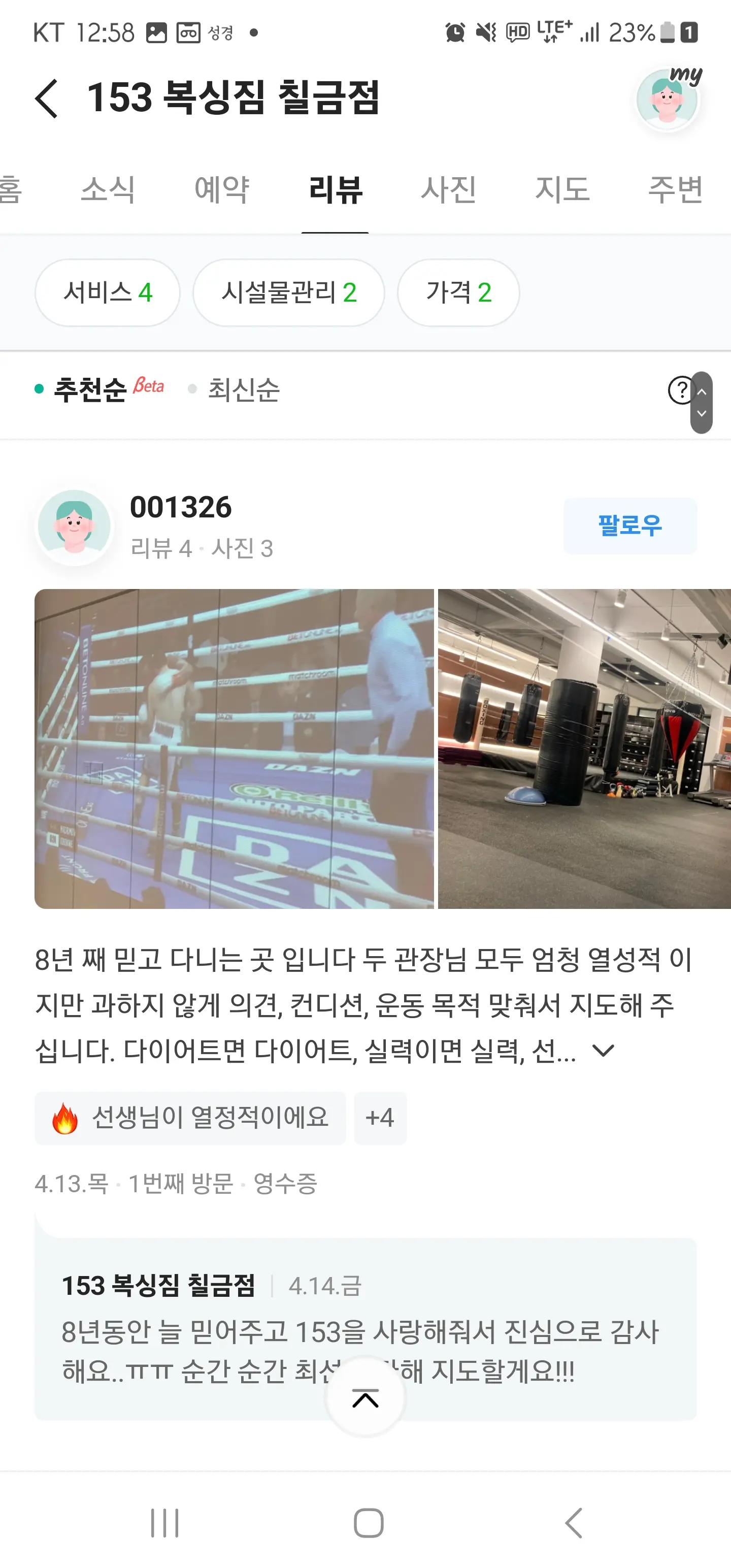Open the my profile avatar
Screen dimensions: 731x1568
667,99
